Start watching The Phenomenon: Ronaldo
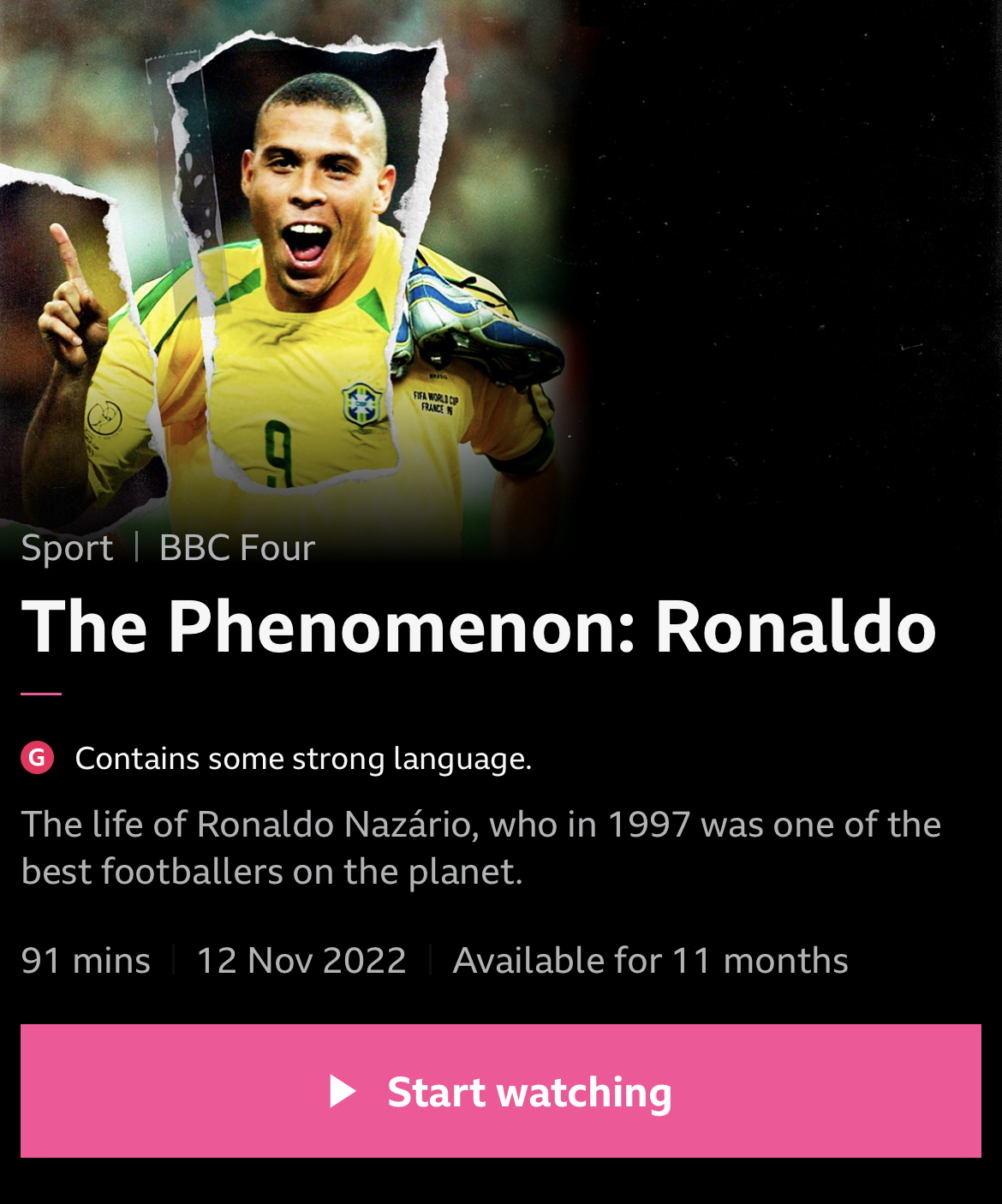This screenshot has width=1002, height=1204. 500,1091
